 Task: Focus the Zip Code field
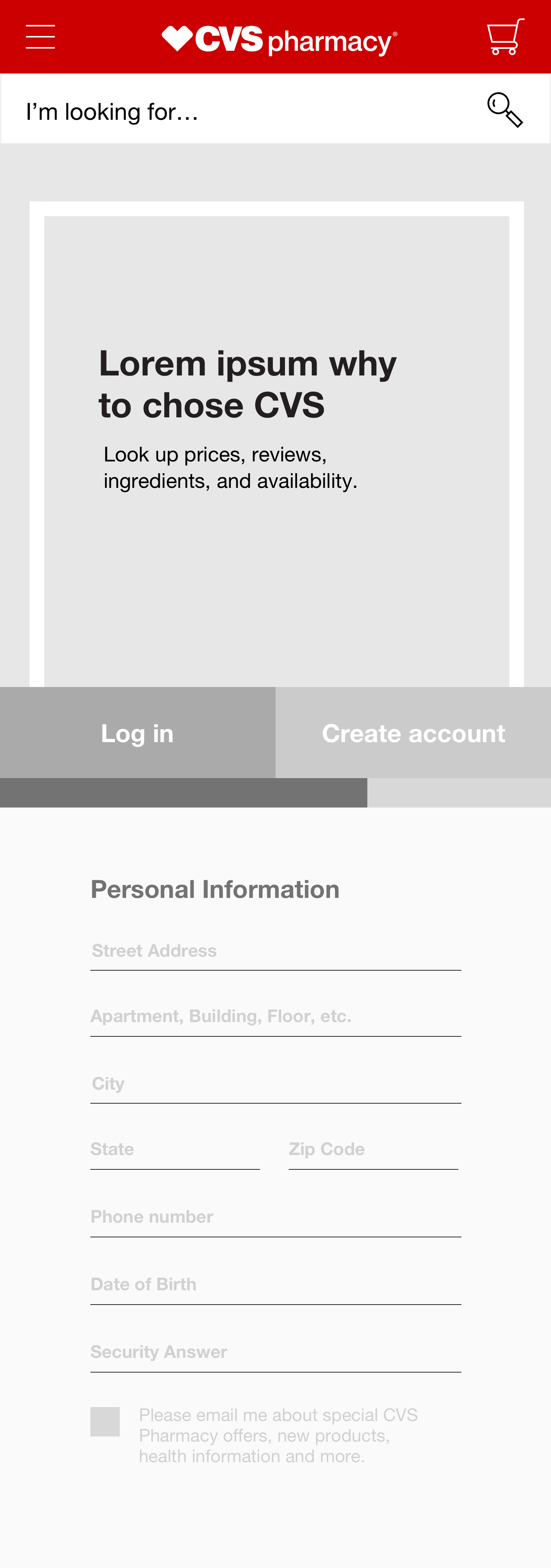tap(372, 1150)
